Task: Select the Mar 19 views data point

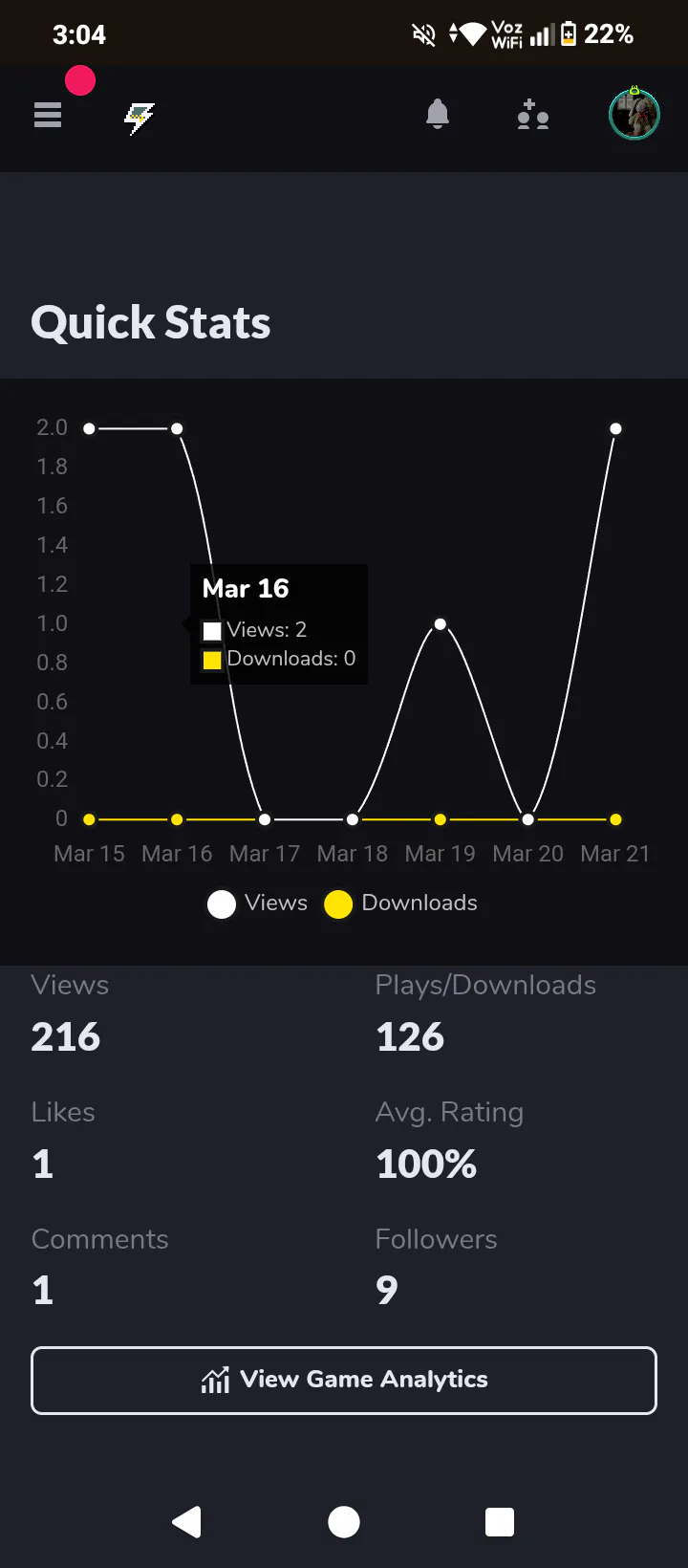Action: point(441,624)
